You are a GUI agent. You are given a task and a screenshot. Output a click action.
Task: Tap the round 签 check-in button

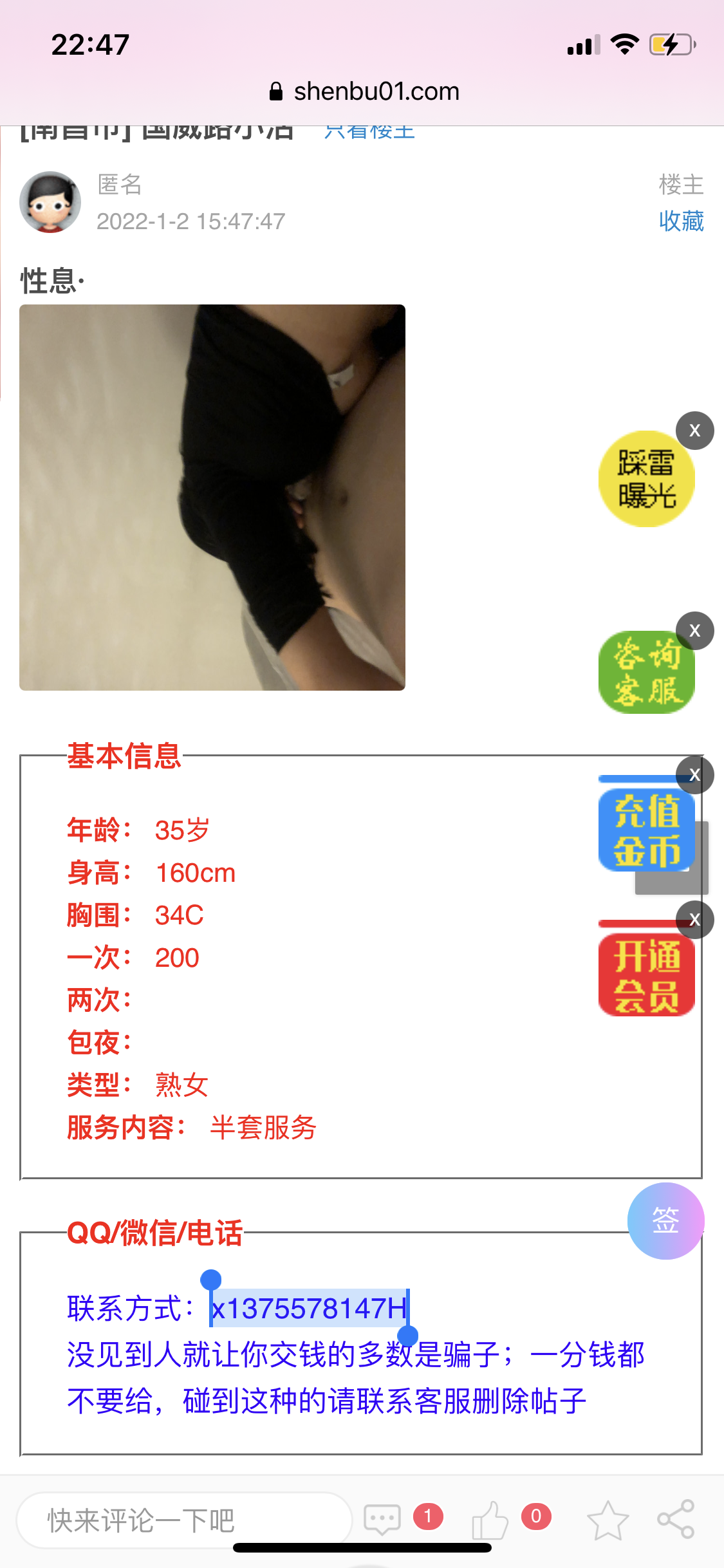tap(665, 1220)
